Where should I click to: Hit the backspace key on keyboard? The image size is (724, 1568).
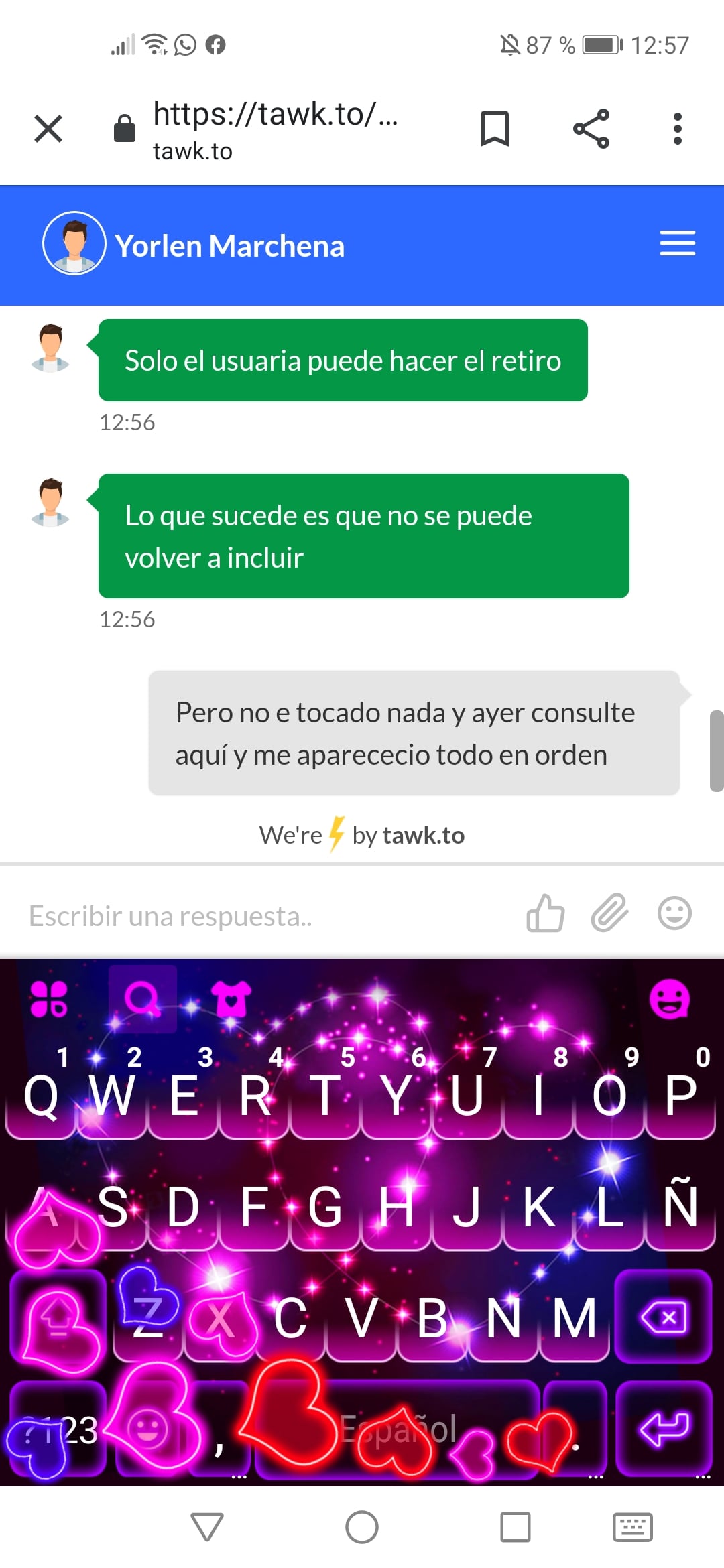tap(664, 1318)
